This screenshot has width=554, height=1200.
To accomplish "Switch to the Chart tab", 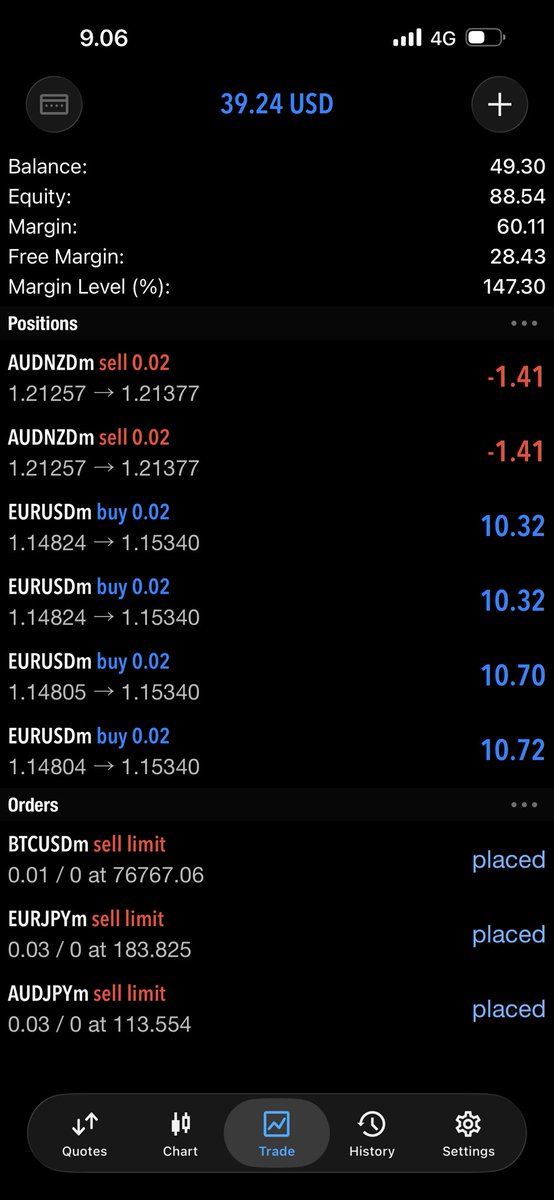I will 181,1134.
